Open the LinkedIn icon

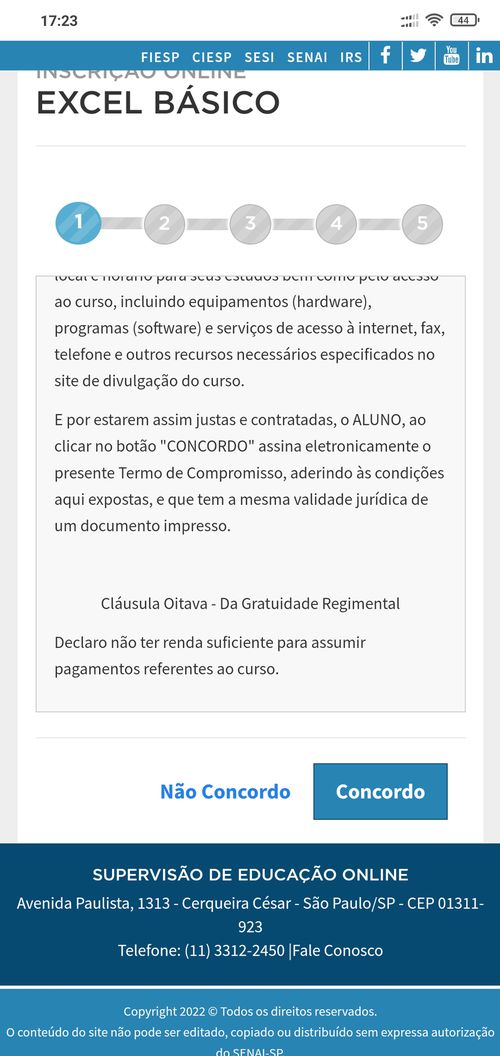tap(485, 56)
